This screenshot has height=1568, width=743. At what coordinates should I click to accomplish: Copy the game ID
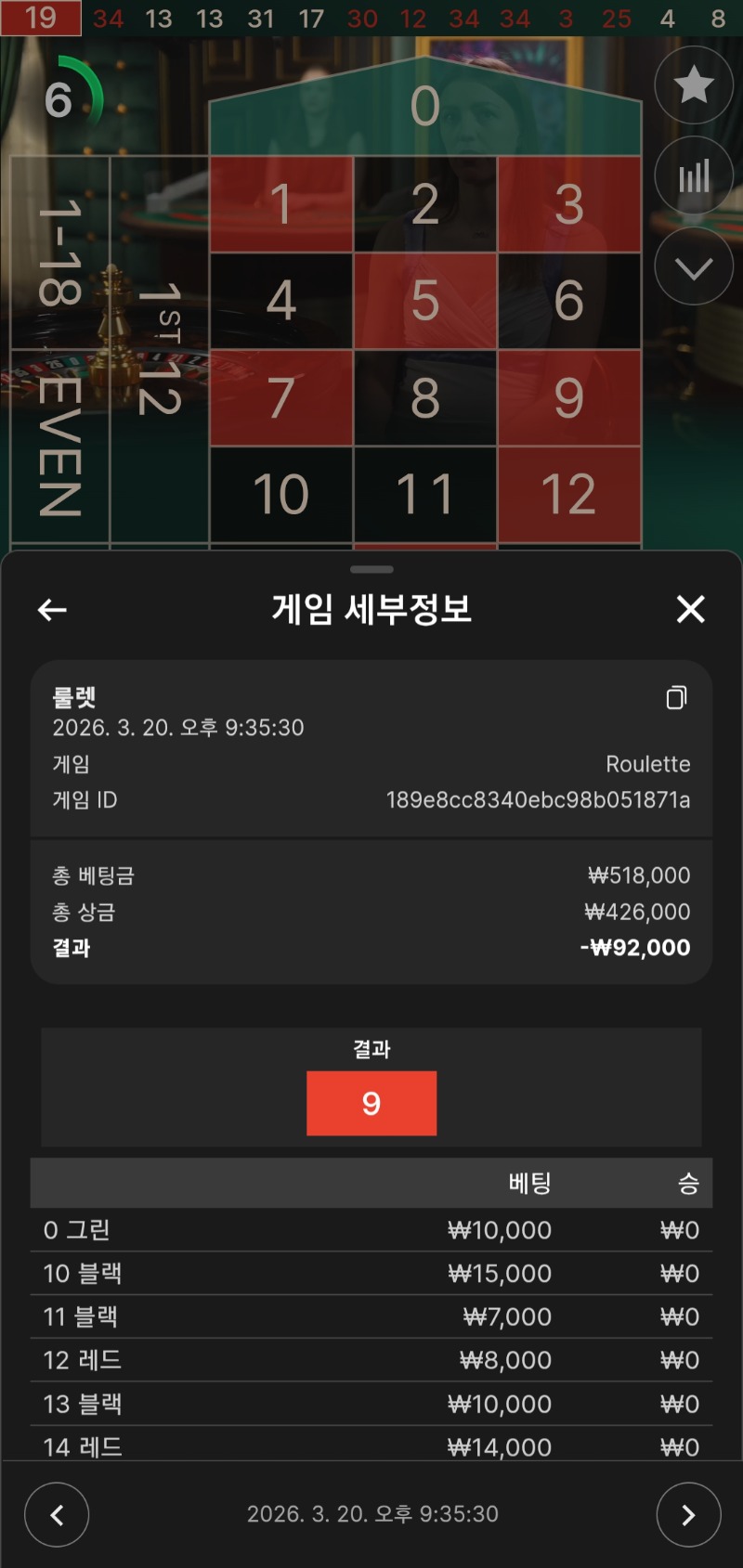point(676,697)
